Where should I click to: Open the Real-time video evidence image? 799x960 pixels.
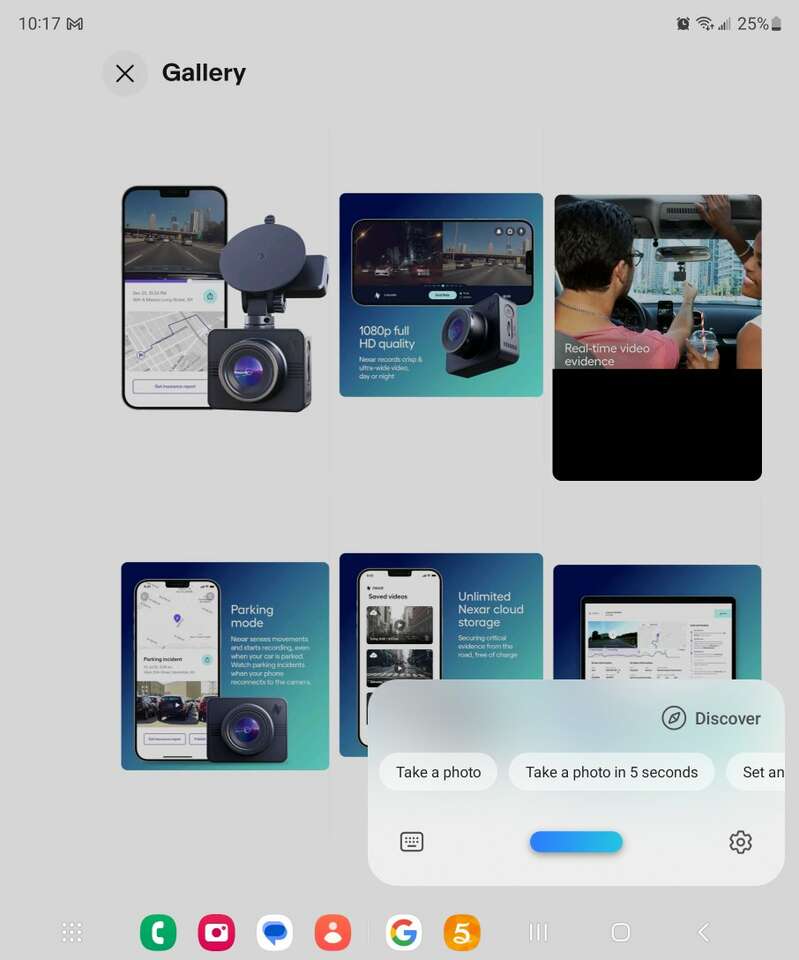point(657,300)
